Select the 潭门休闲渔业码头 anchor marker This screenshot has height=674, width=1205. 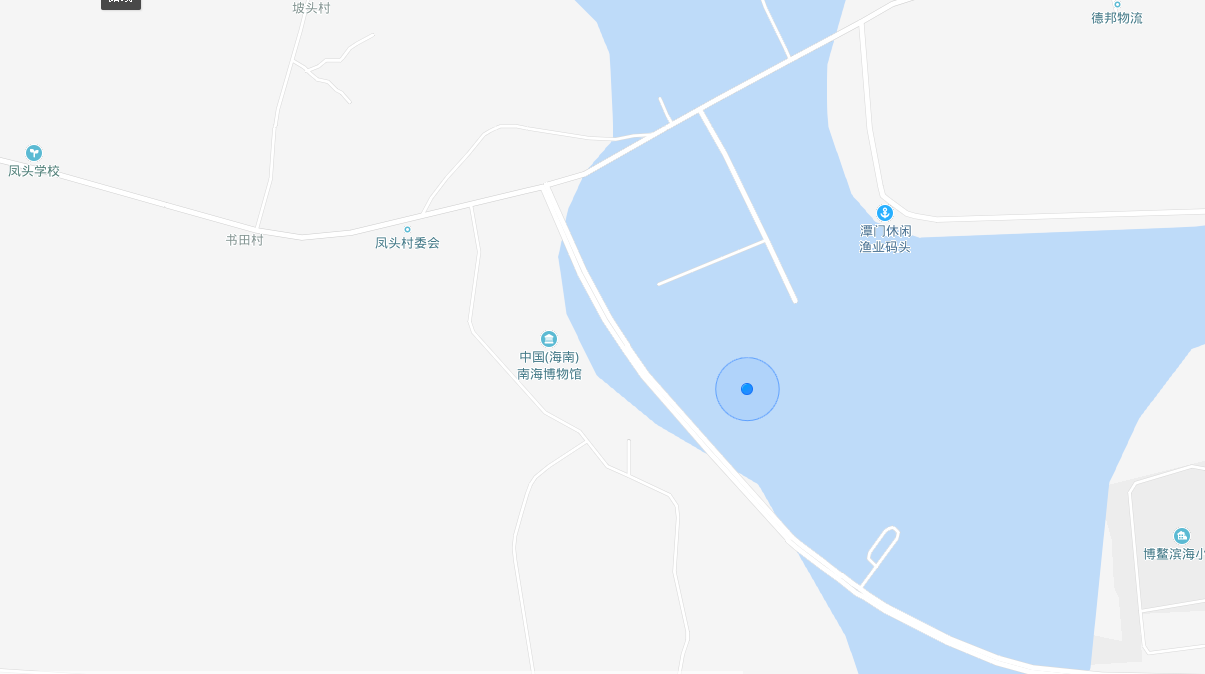click(x=885, y=213)
